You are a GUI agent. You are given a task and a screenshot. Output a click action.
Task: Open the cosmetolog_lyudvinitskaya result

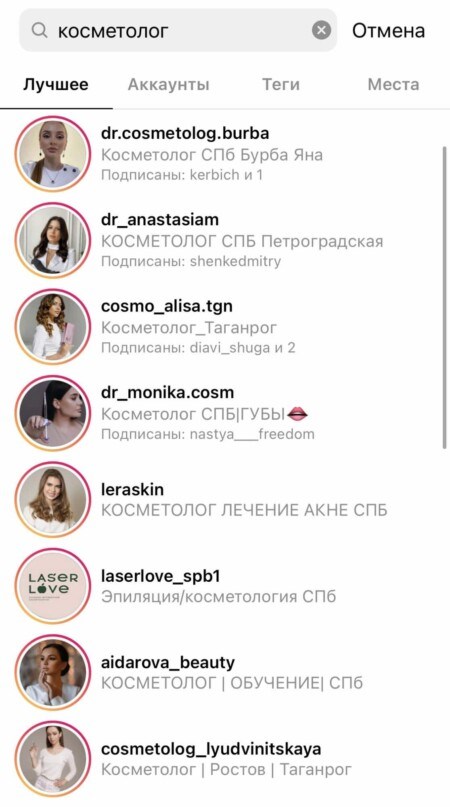coord(225,759)
